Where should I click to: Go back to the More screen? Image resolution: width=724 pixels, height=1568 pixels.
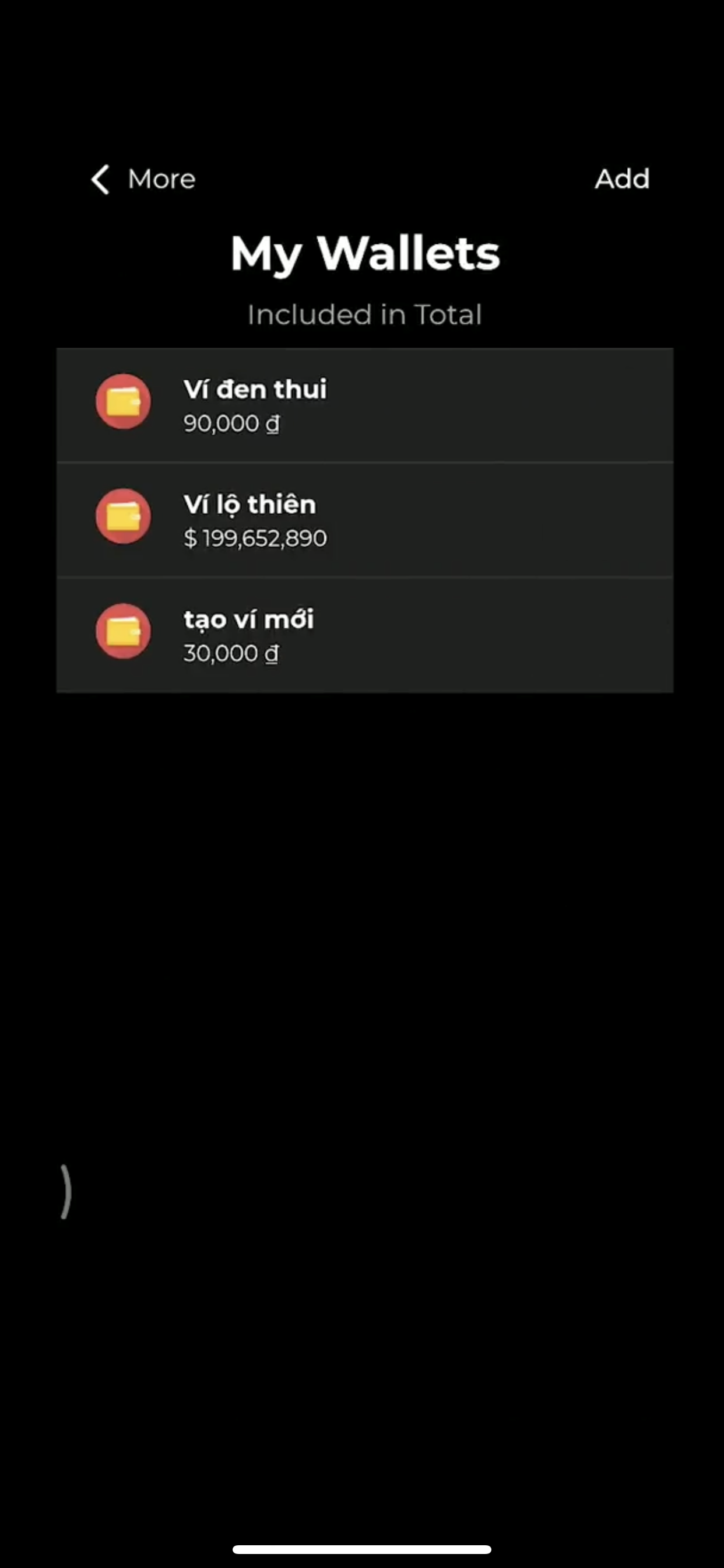(143, 180)
